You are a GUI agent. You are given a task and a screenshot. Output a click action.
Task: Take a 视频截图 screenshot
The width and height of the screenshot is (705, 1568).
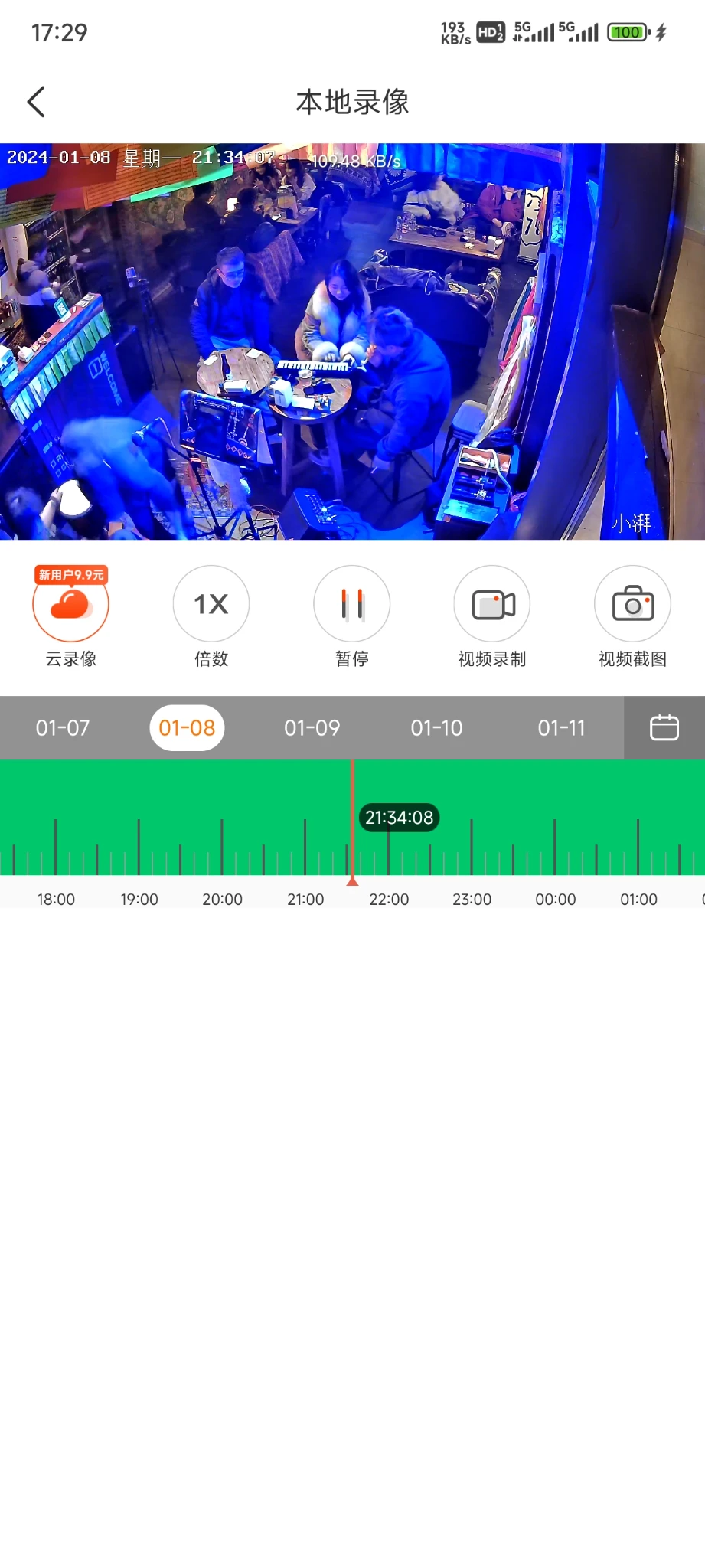point(632,605)
